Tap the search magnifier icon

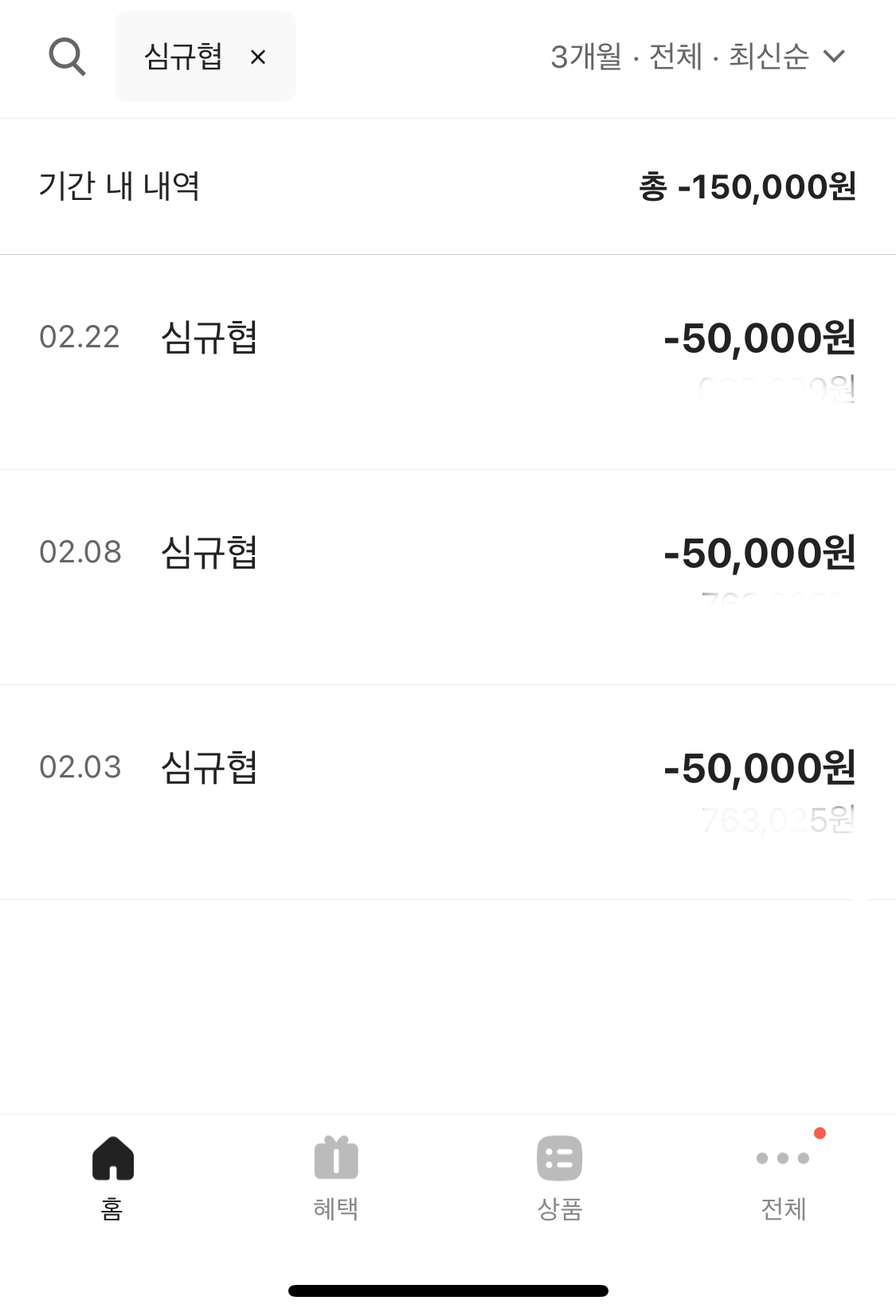click(67, 57)
